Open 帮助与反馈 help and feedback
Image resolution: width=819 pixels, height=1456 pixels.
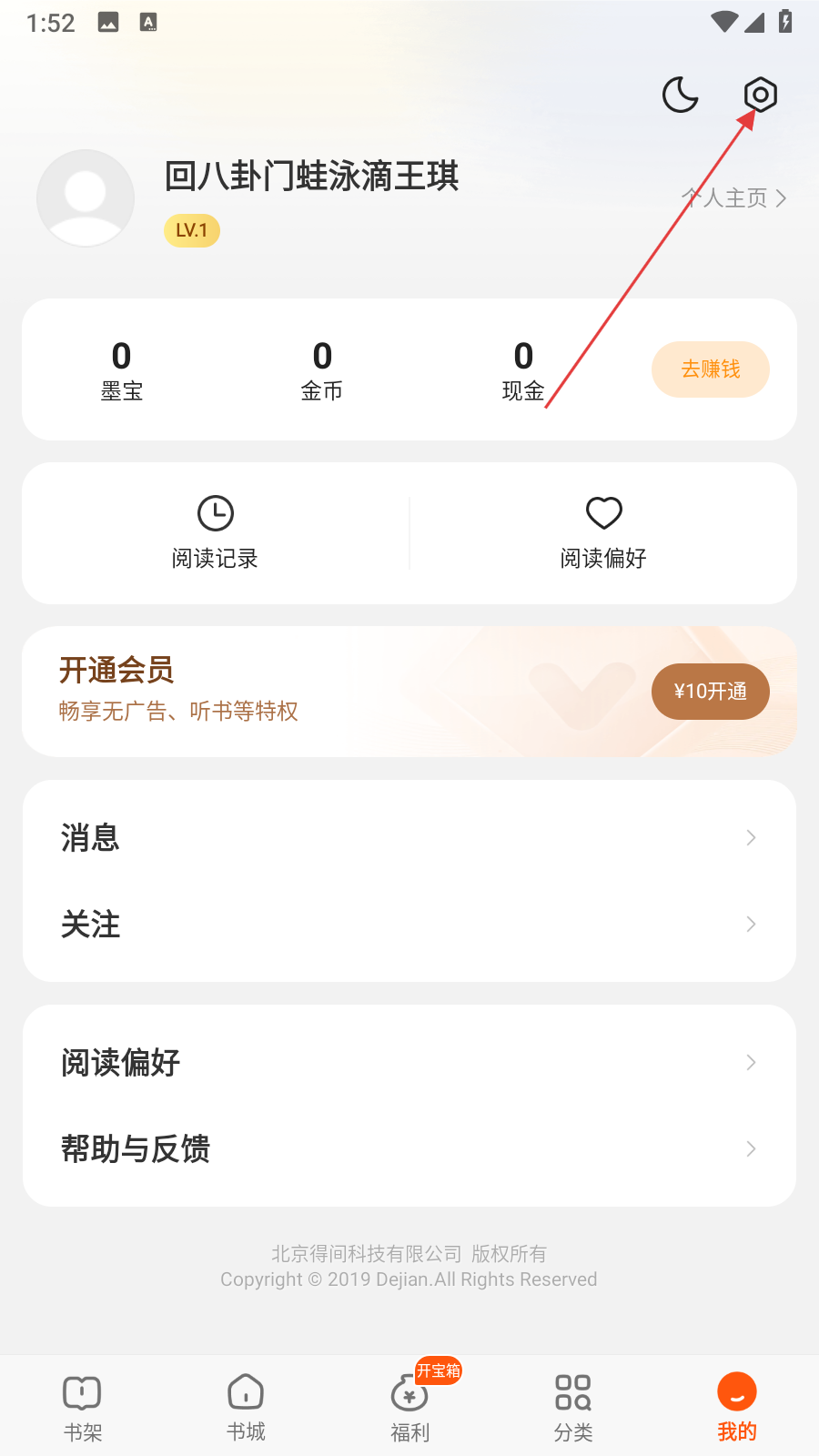tap(409, 1149)
